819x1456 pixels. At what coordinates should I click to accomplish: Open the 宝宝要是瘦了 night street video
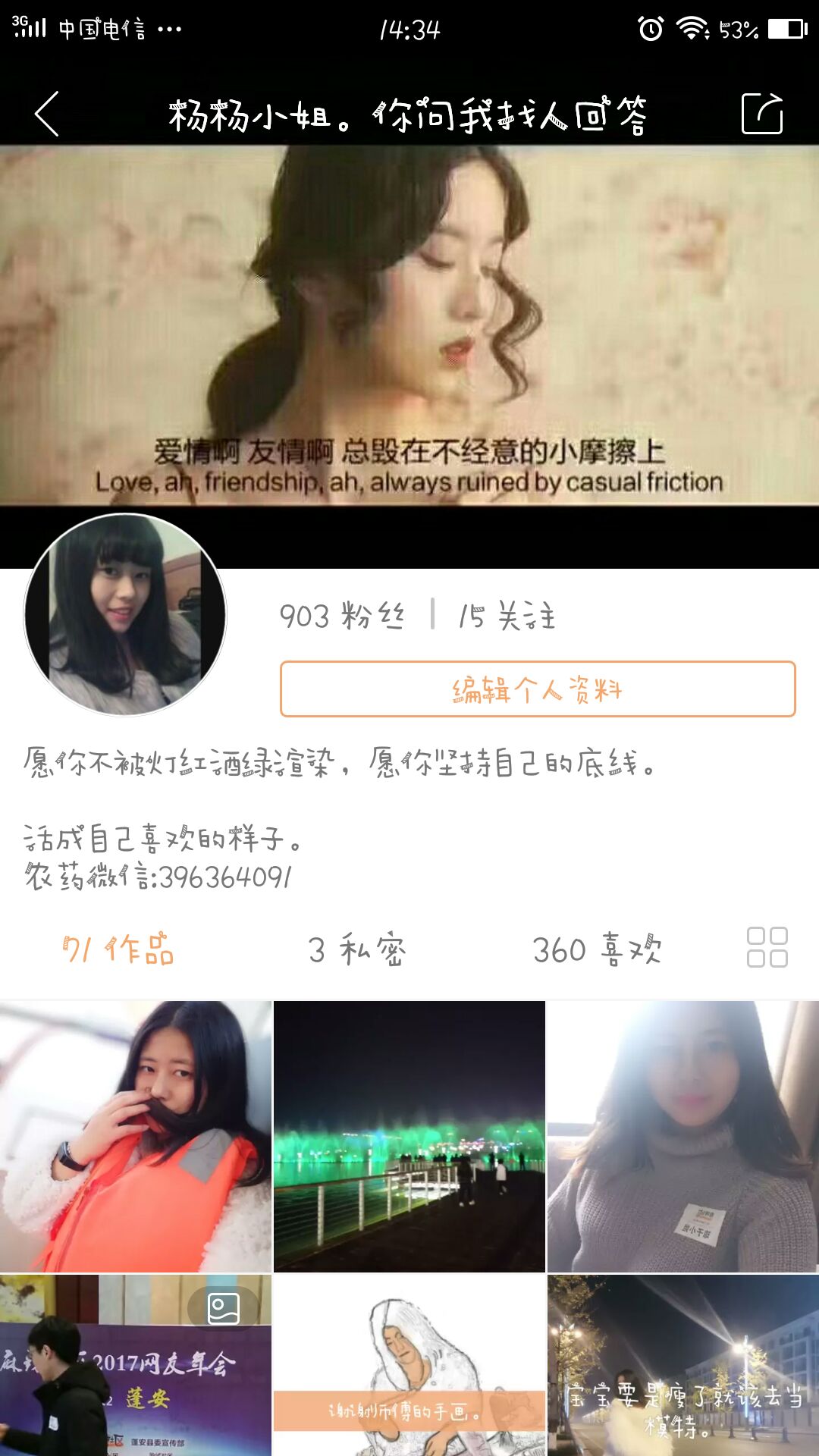[682, 1365]
